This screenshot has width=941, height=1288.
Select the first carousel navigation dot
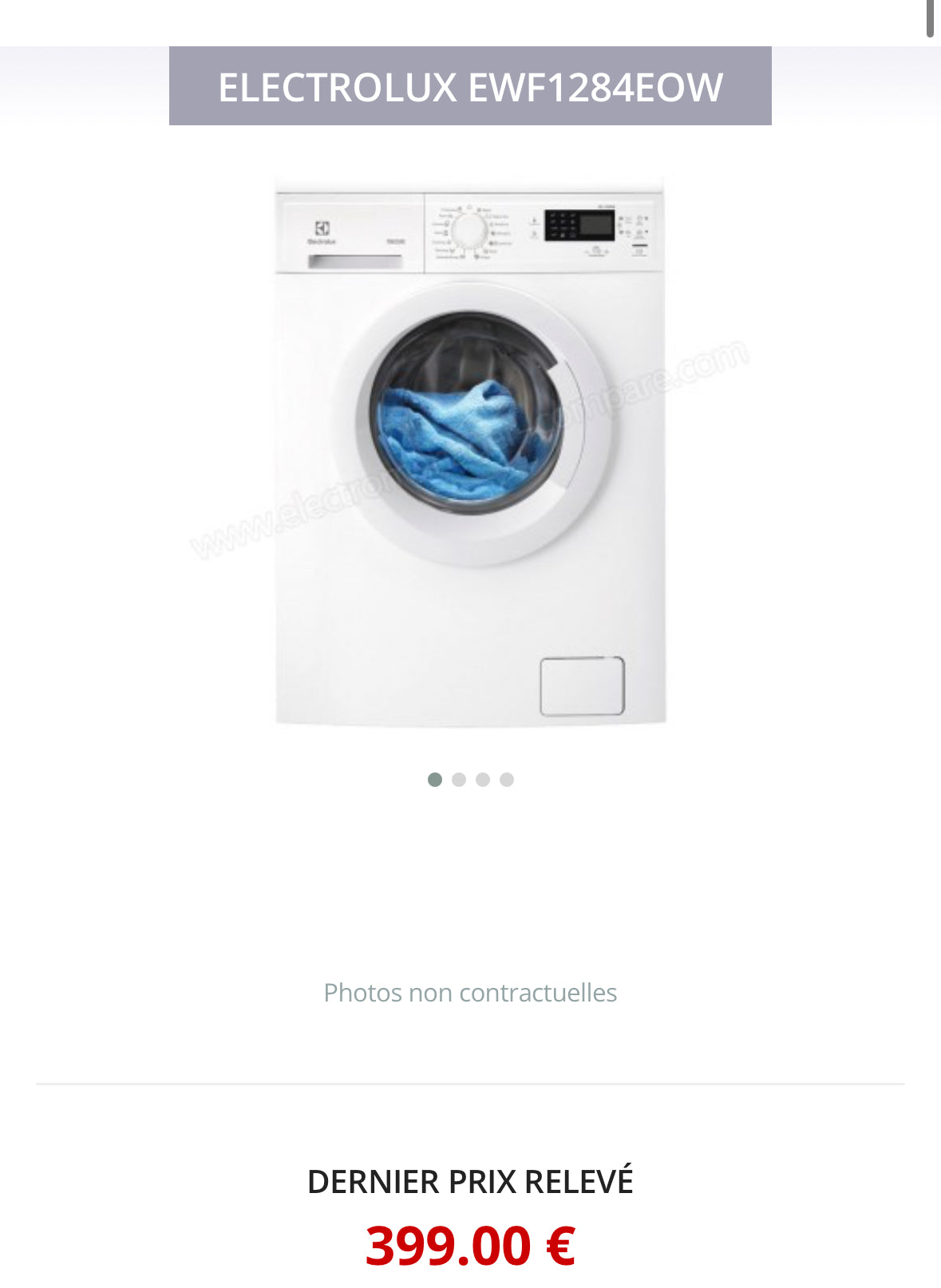(436, 780)
